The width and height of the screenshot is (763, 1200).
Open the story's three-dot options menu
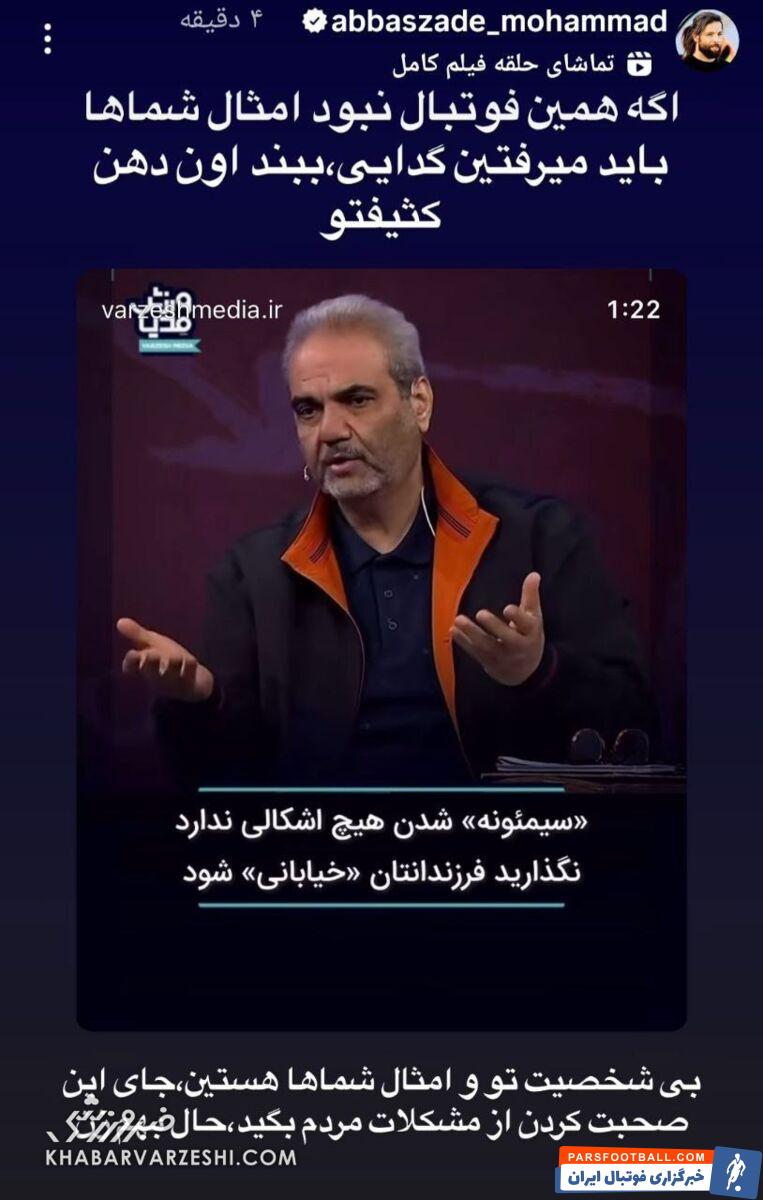tap(47, 39)
